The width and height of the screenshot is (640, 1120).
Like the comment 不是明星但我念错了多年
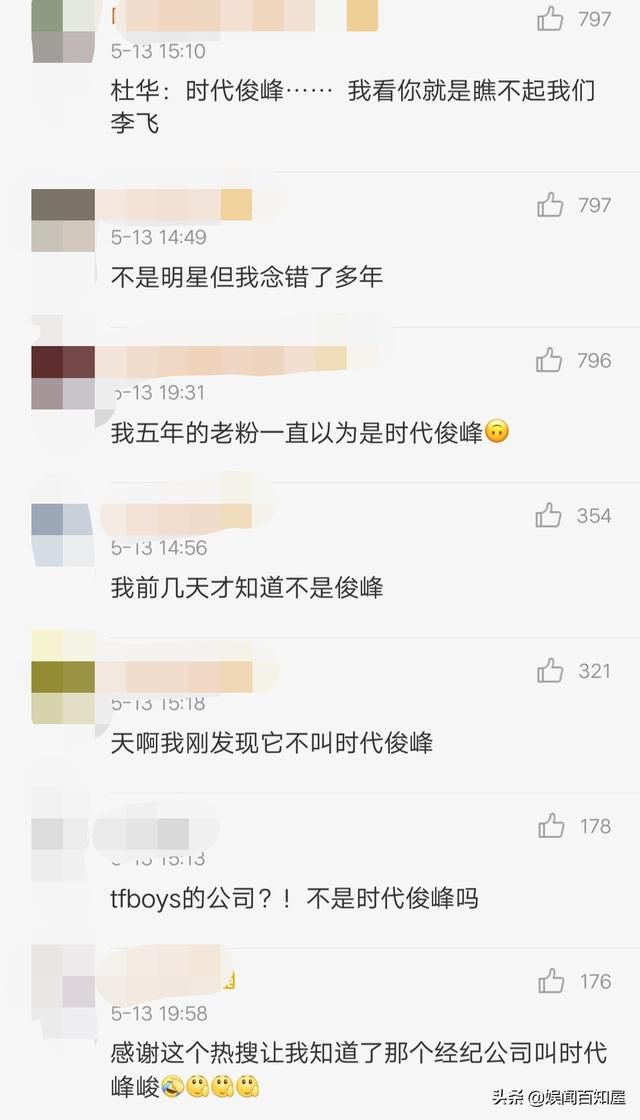point(550,205)
